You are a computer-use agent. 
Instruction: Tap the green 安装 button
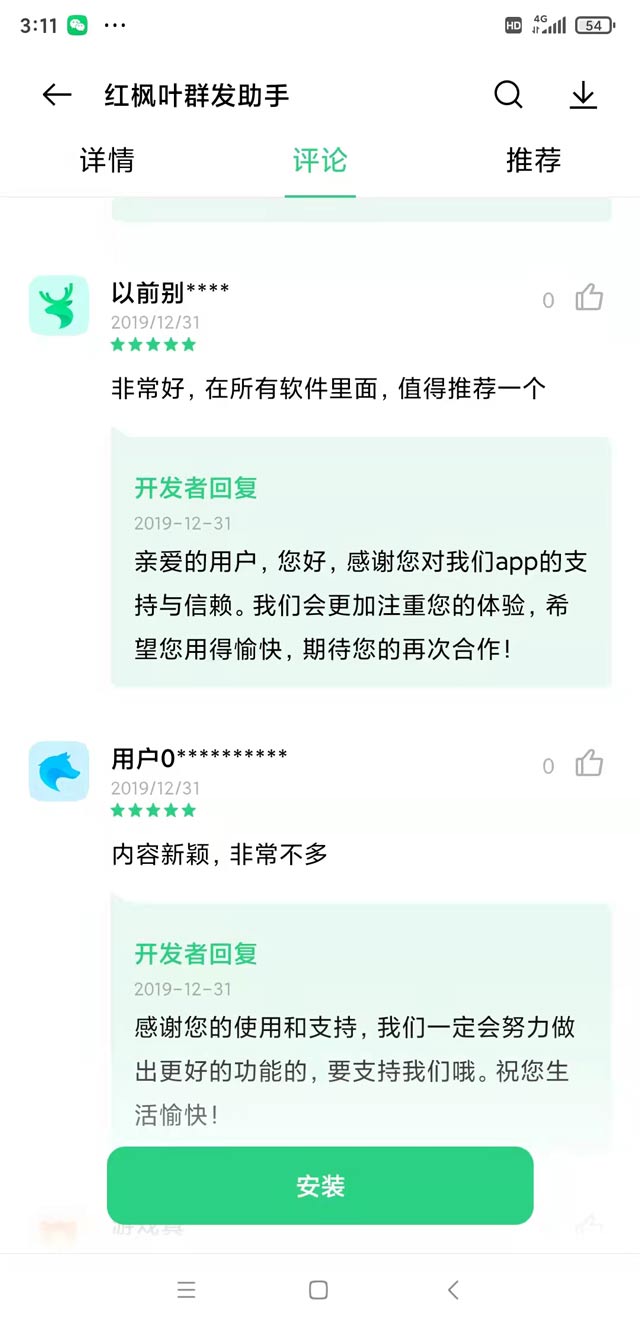tap(320, 1186)
